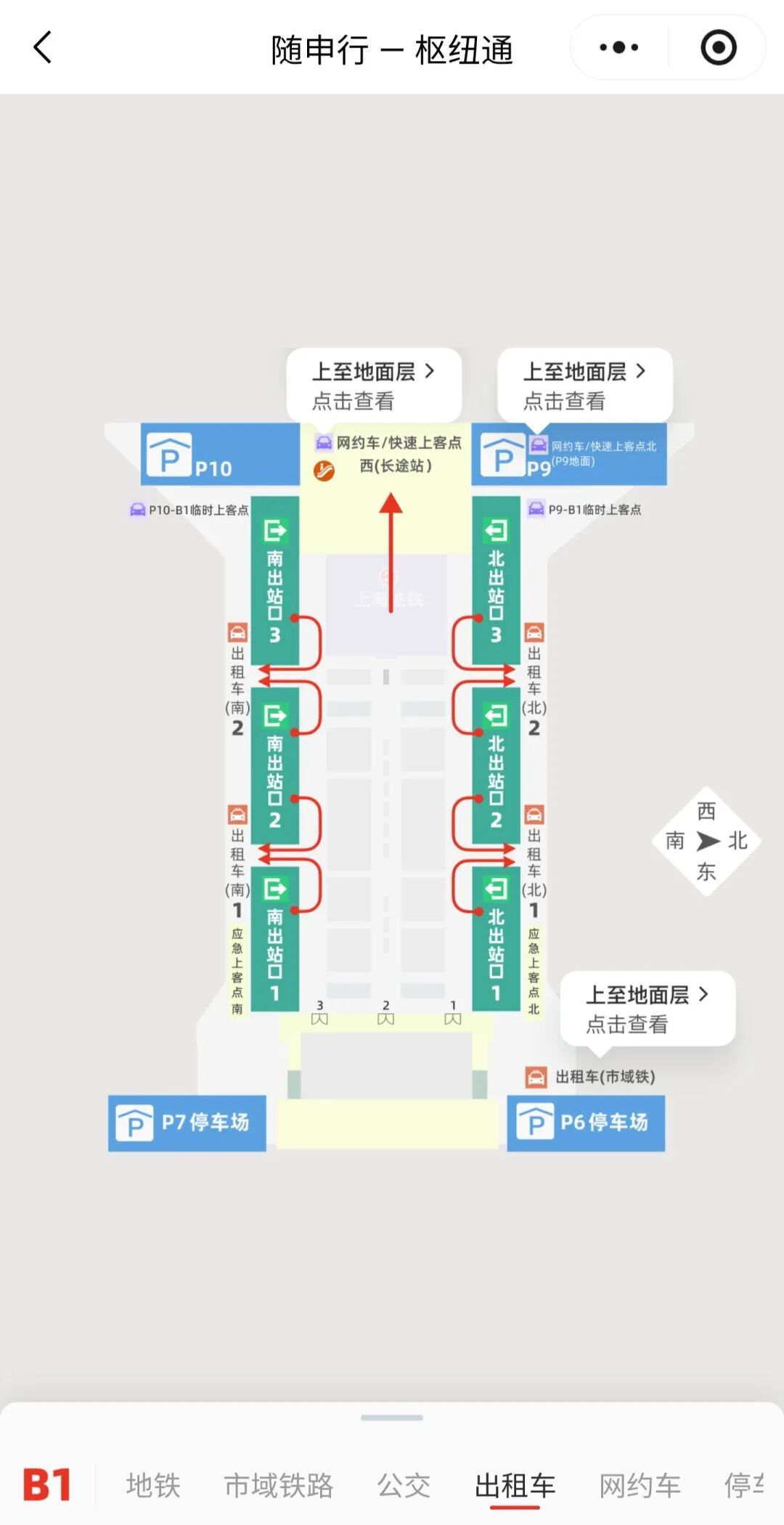
Task: Go back using the top-left arrow
Action: (44, 48)
